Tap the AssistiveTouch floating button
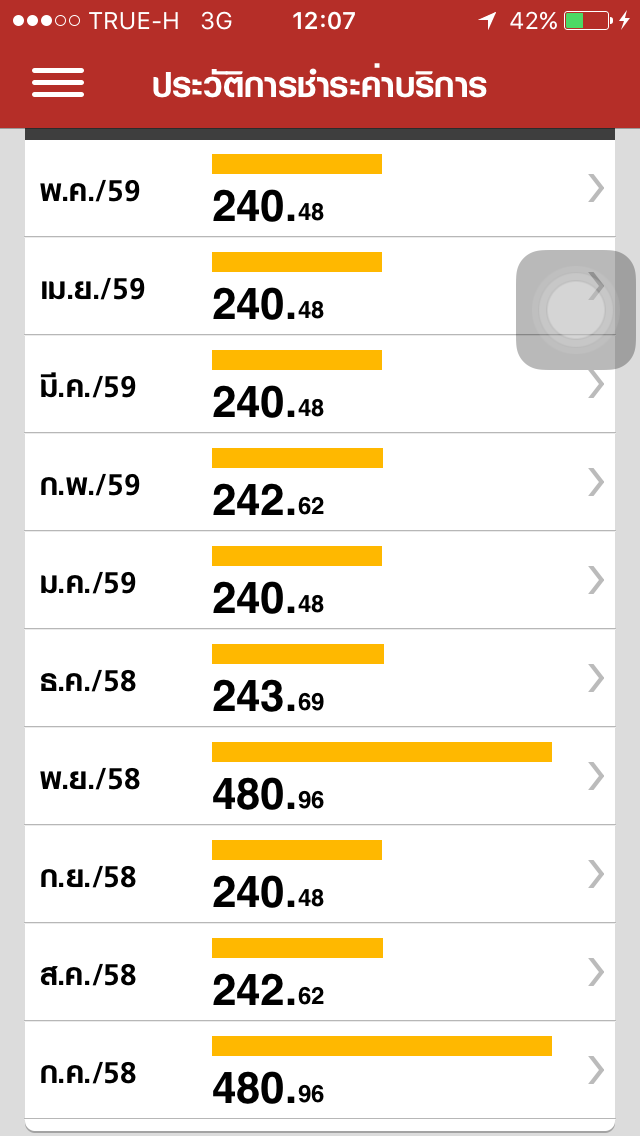Screen dimensions: 640x1136 pyautogui.click(x=575, y=309)
